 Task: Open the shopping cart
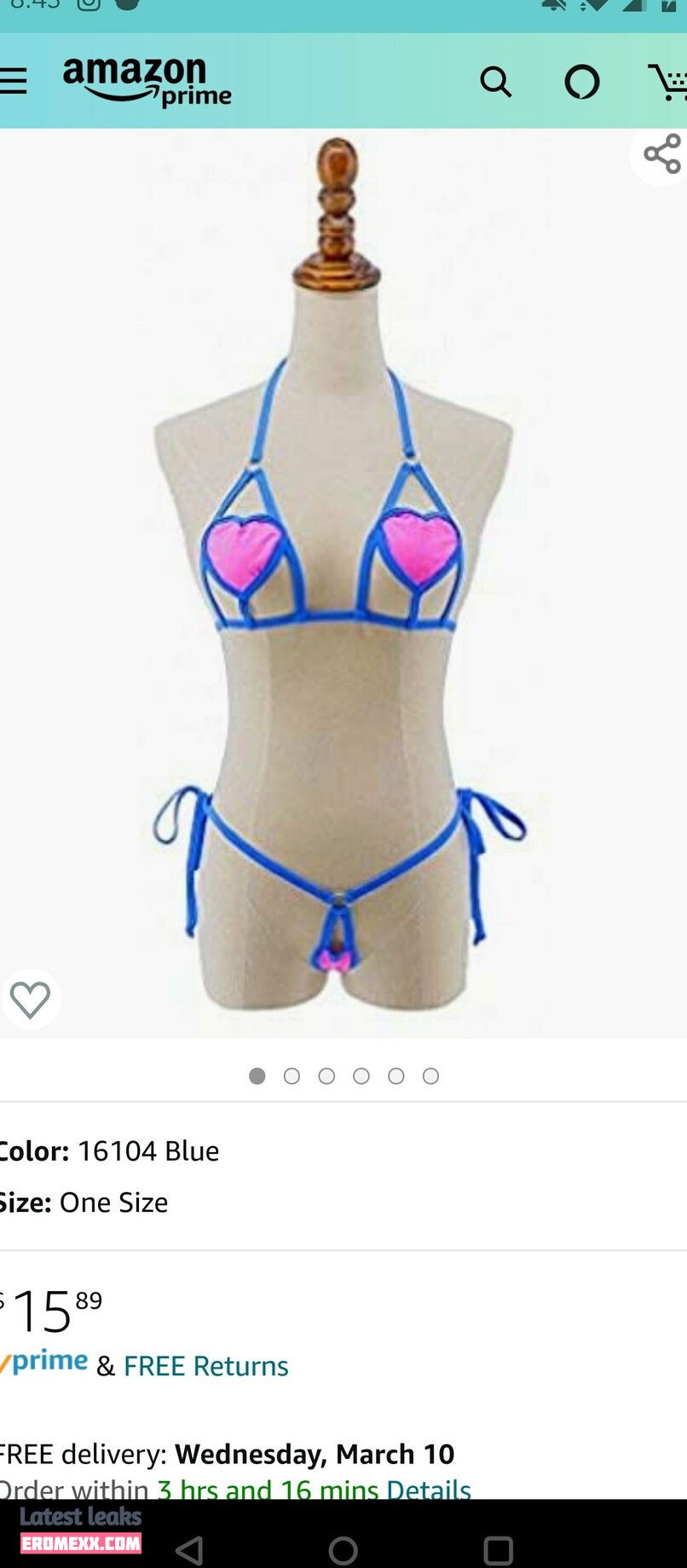(x=667, y=83)
